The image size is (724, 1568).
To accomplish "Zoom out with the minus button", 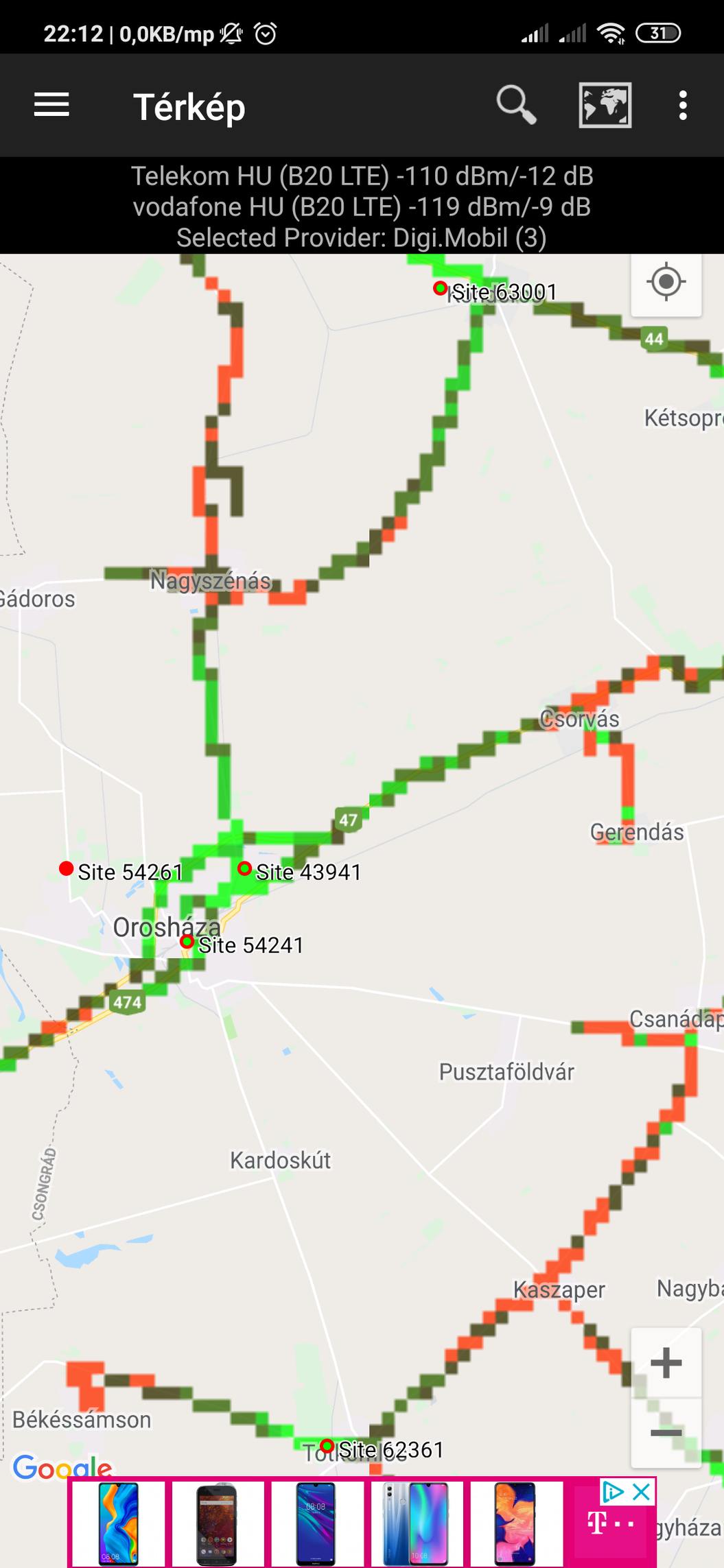I will pos(666,1432).
